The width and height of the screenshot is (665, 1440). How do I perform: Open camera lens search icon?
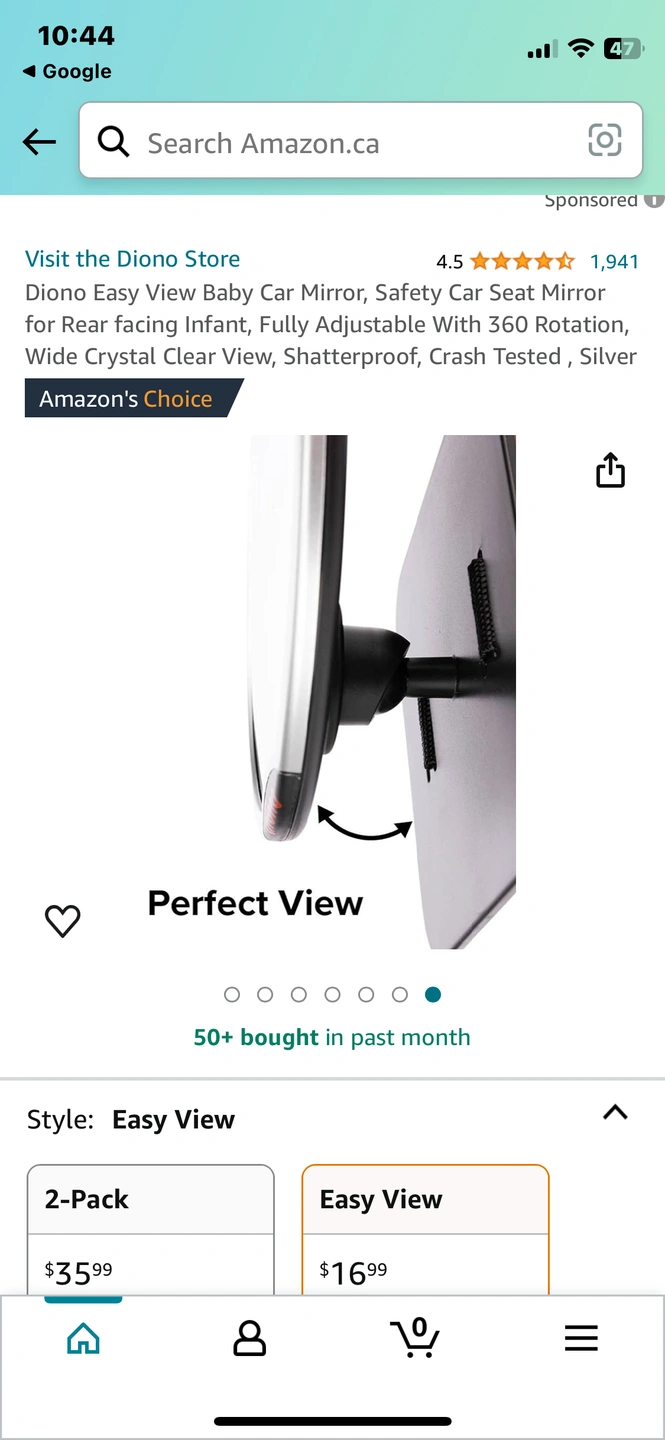(604, 141)
